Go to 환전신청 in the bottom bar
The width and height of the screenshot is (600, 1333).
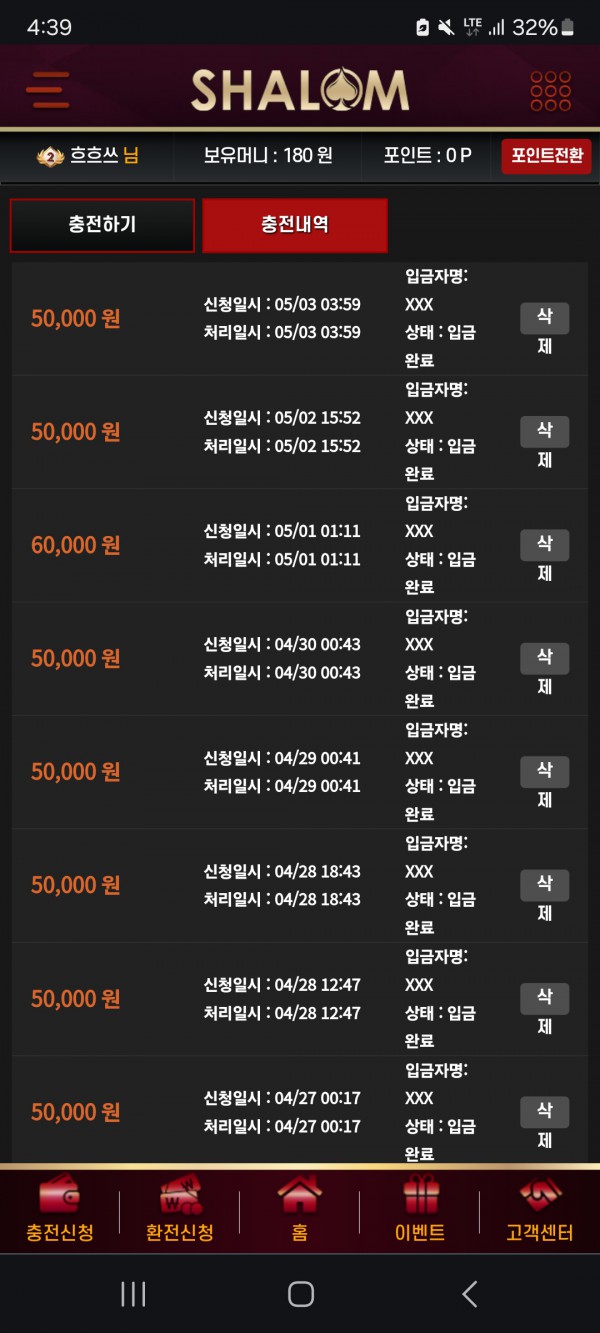(x=180, y=1210)
